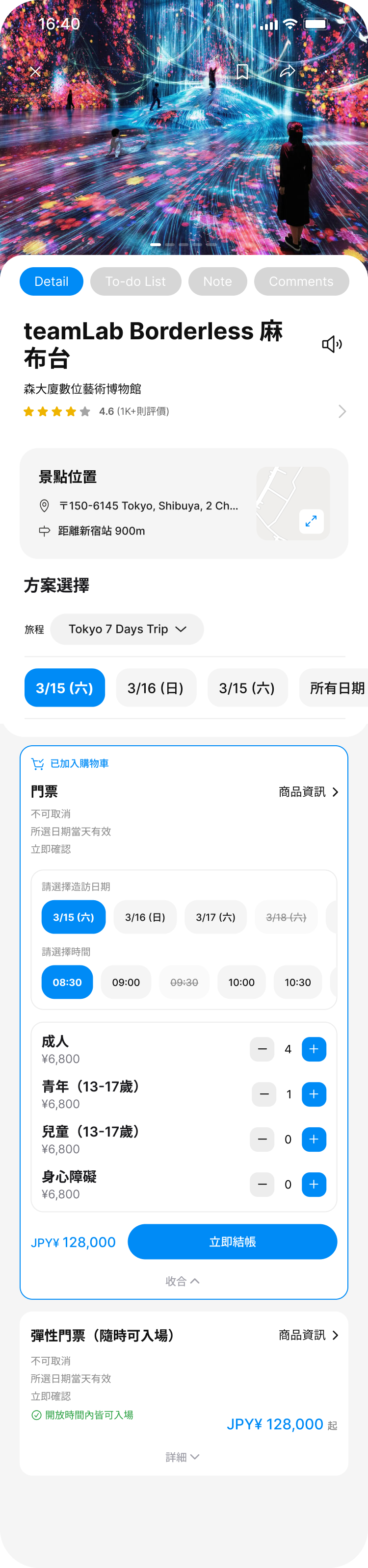Expand the location map
Viewport: 368px width, 1568px height.
click(x=312, y=521)
